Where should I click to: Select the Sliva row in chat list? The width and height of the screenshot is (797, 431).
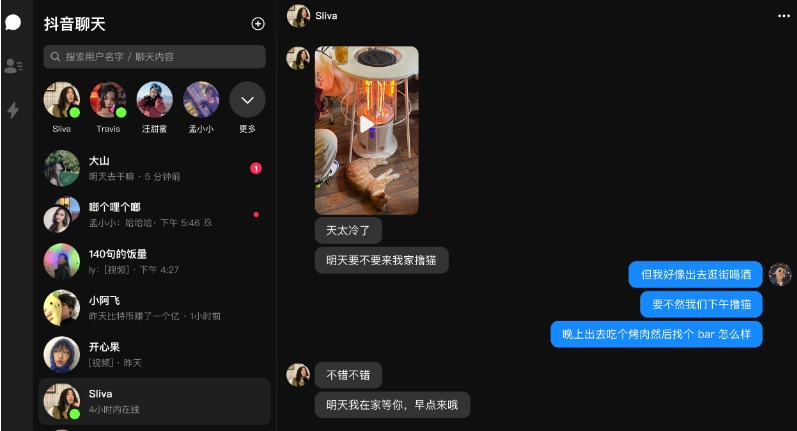click(155, 401)
